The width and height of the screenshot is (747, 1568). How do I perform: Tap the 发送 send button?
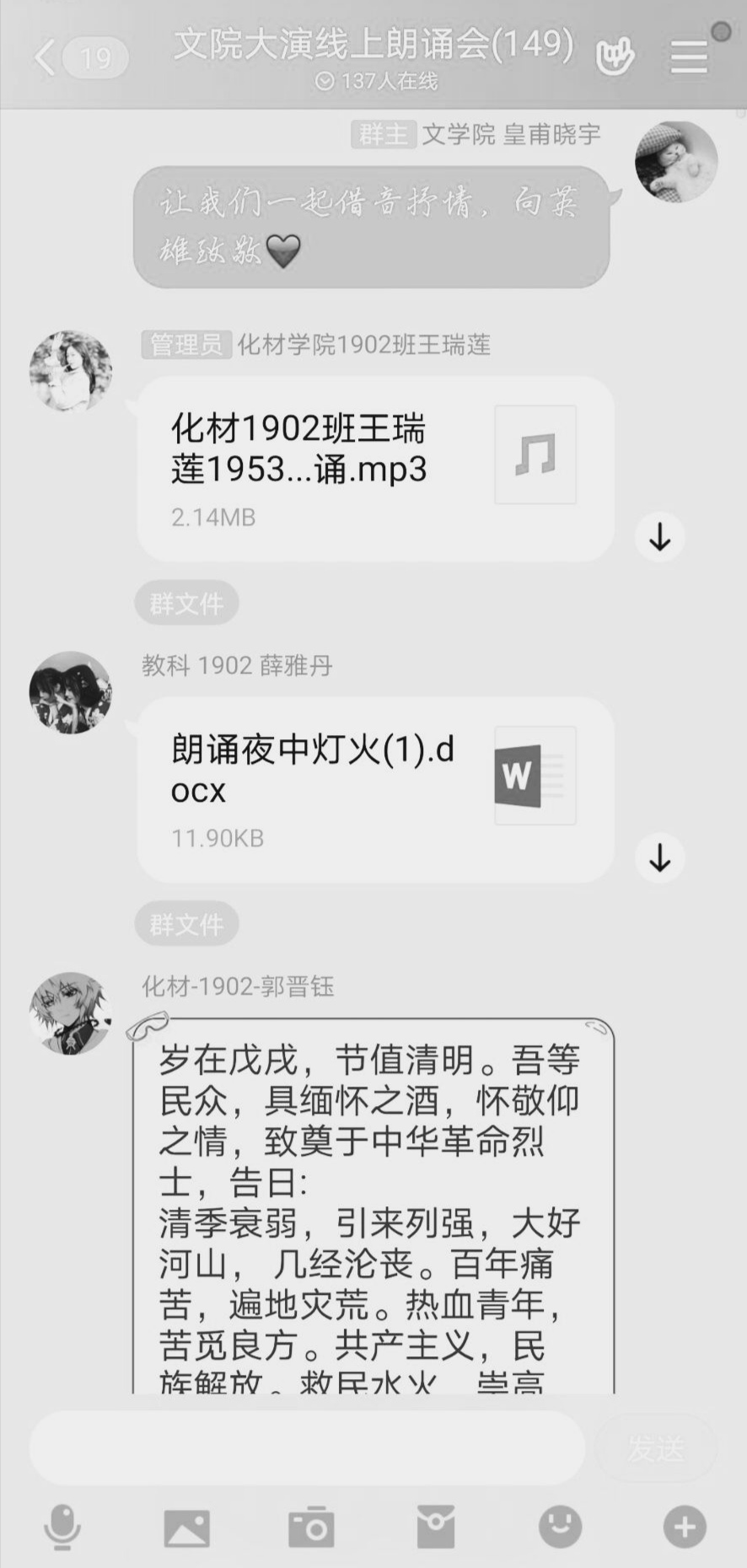click(x=656, y=1448)
